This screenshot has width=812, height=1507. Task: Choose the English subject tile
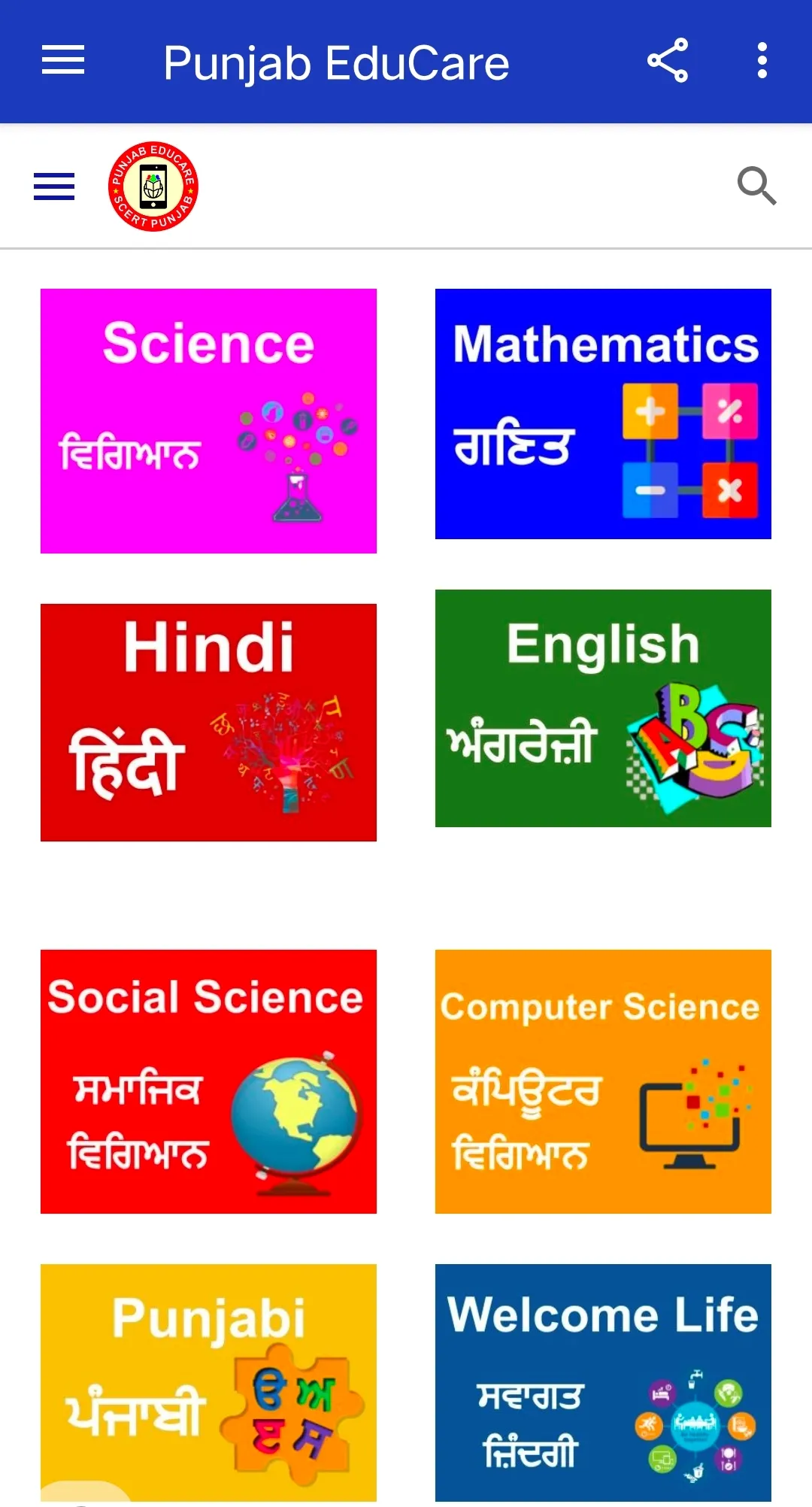coord(603,708)
